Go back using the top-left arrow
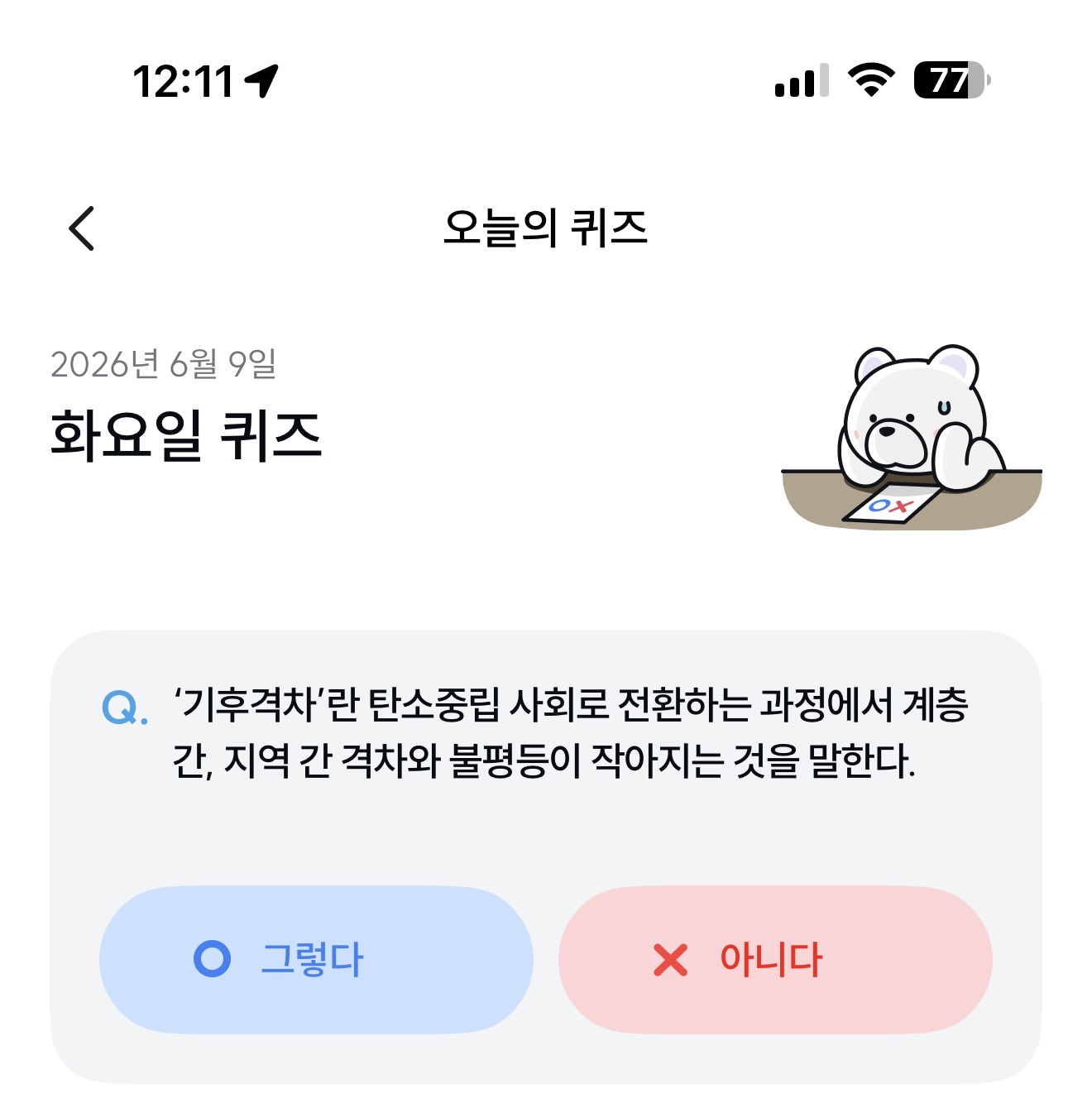Image resolution: width=1092 pixels, height=1113 pixels. (x=81, y=228)
